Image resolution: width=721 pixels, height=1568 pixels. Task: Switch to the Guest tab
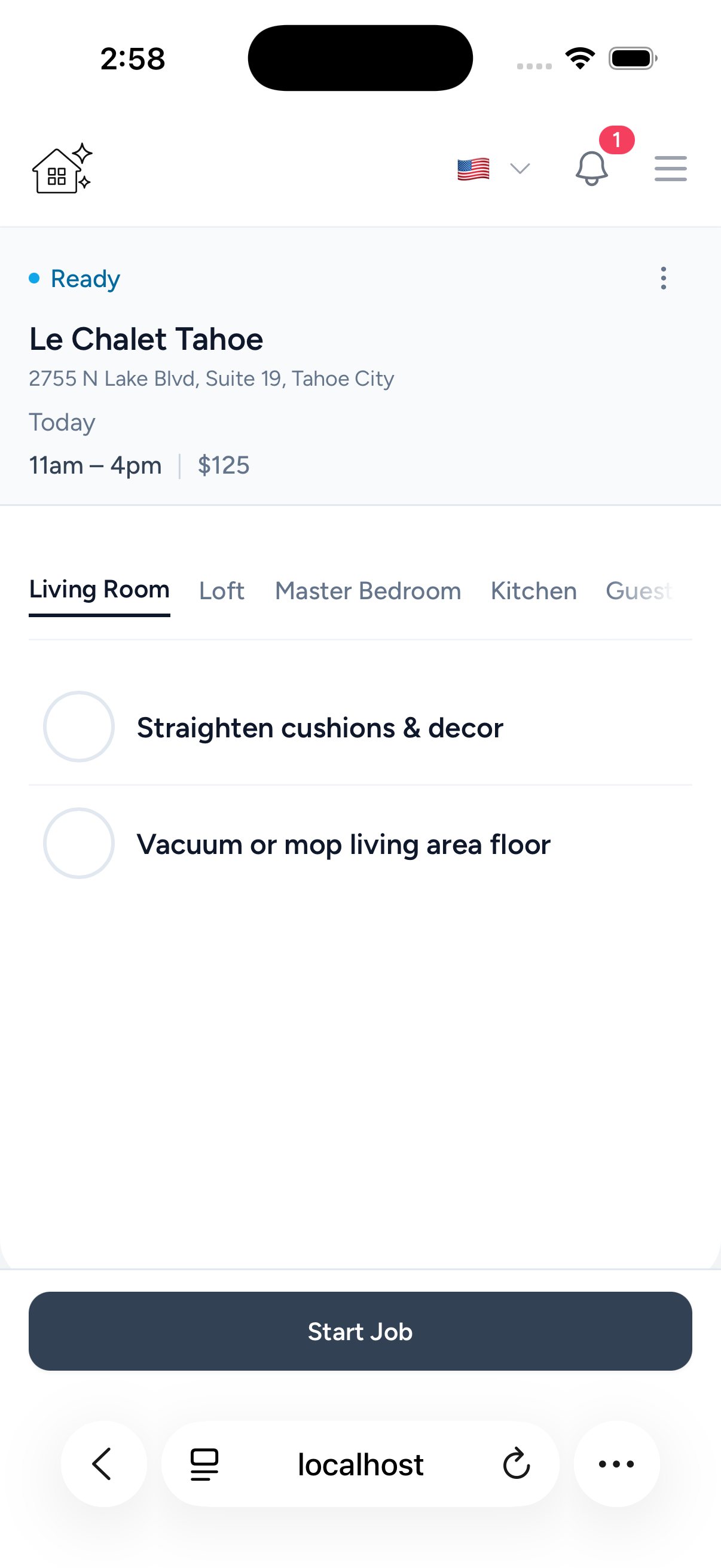(x=639, y=591)
